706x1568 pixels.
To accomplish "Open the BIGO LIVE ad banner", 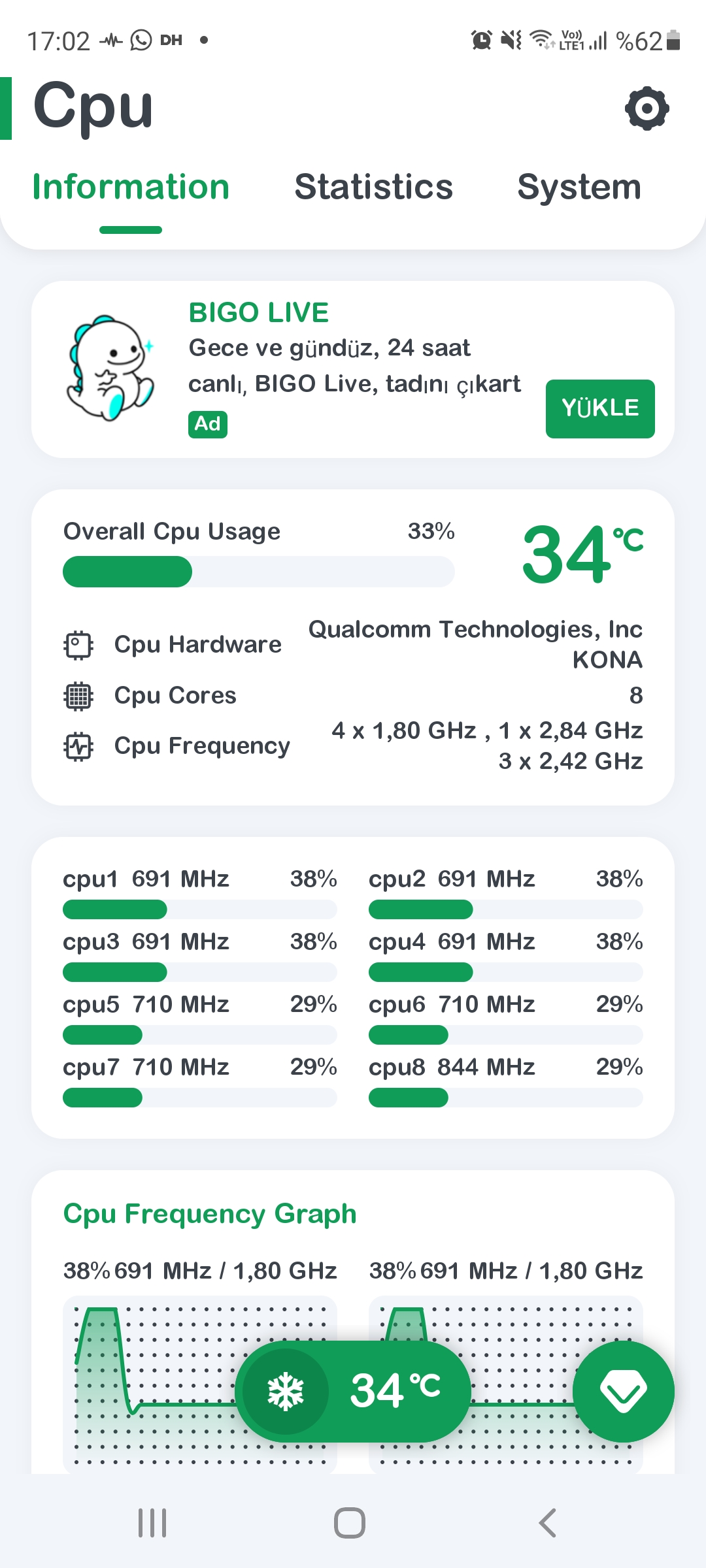I will [353, 369].
